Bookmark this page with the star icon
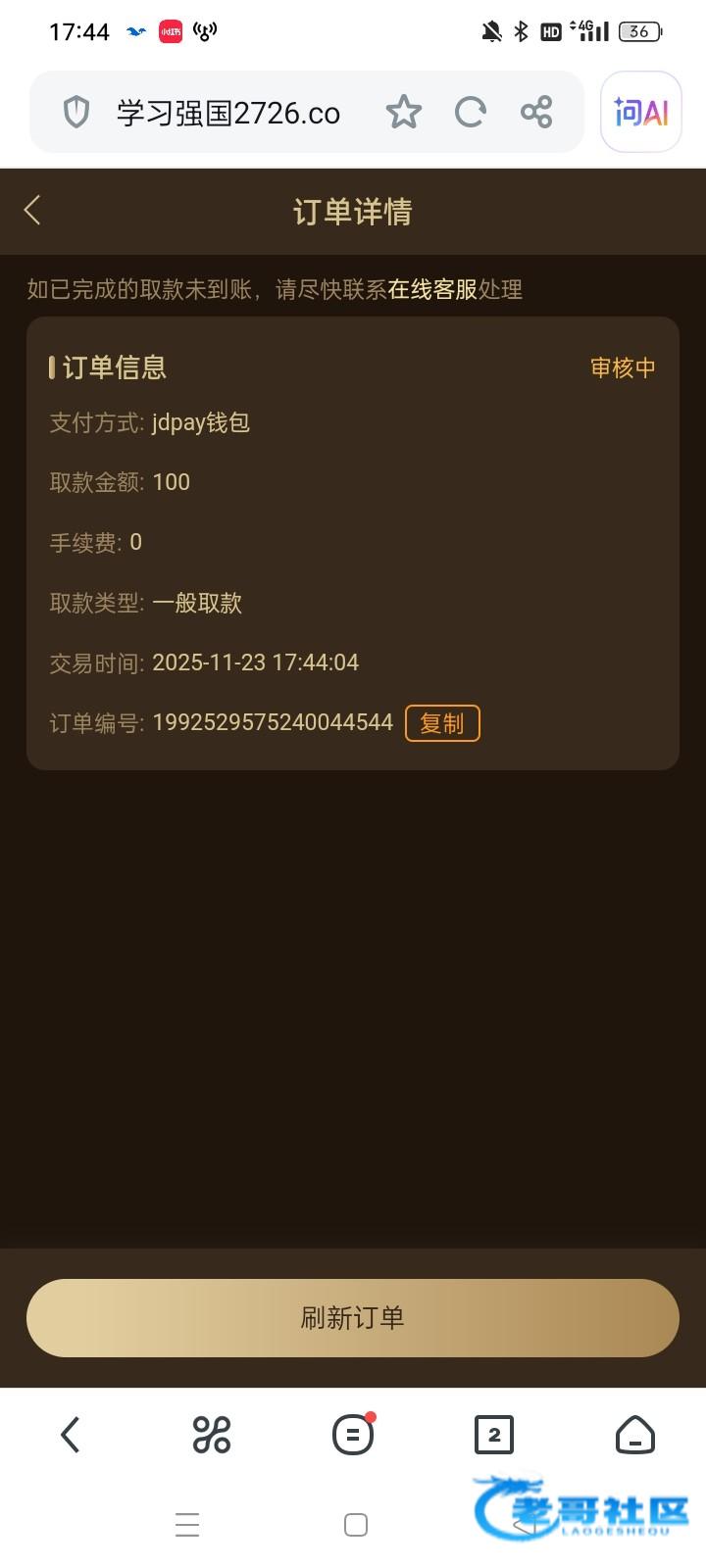 point(403,112)
